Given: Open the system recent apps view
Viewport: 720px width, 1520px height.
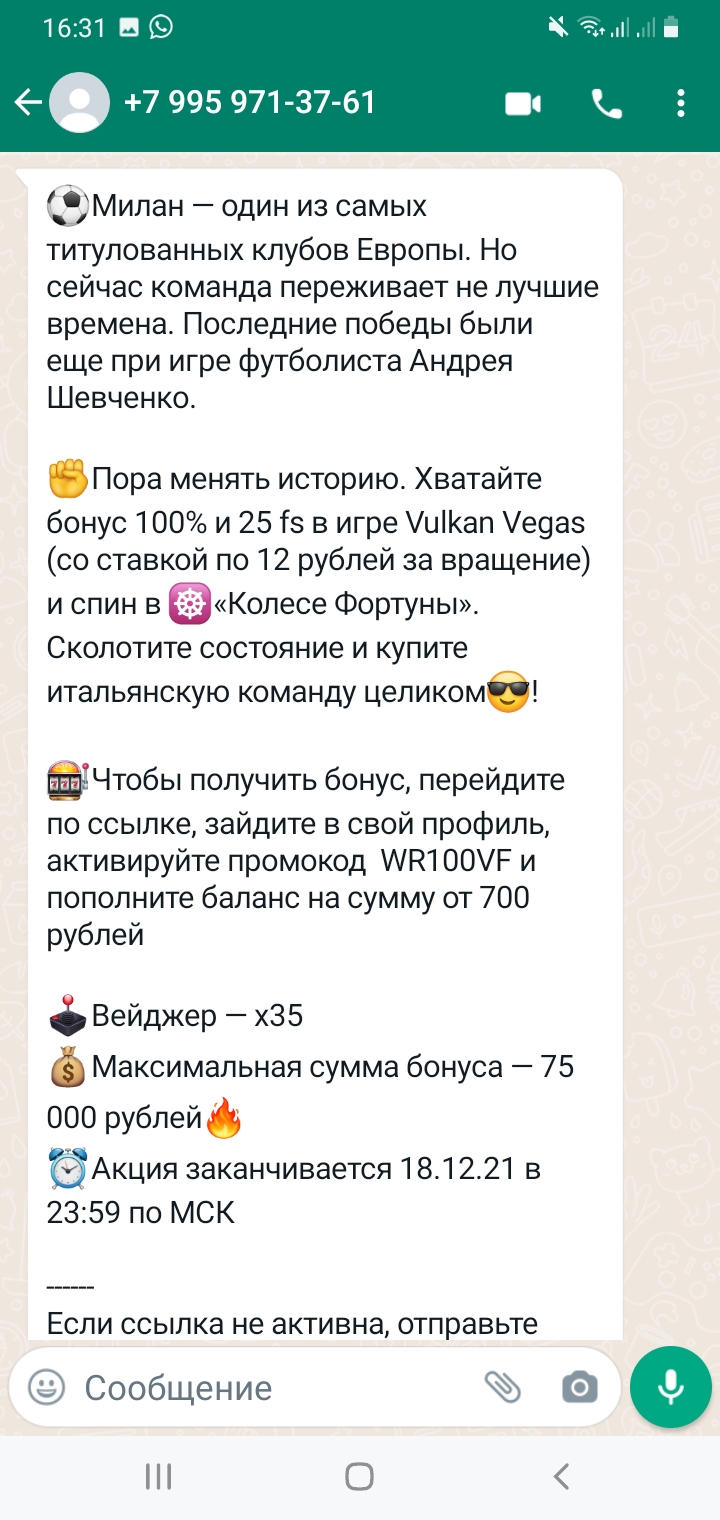Looking at the screenshot, I should click(x=158, y=1476).
